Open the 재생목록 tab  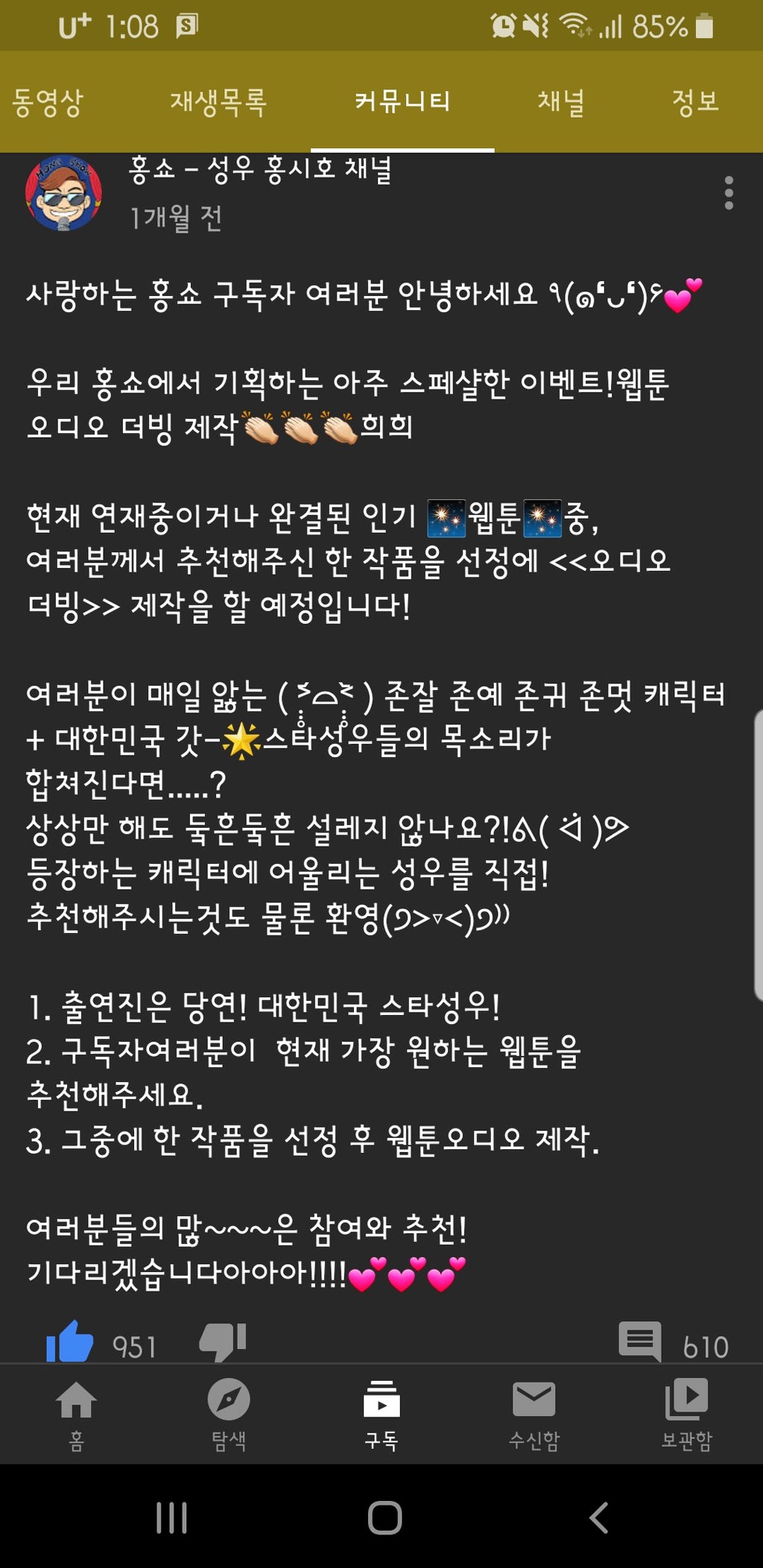218,102
